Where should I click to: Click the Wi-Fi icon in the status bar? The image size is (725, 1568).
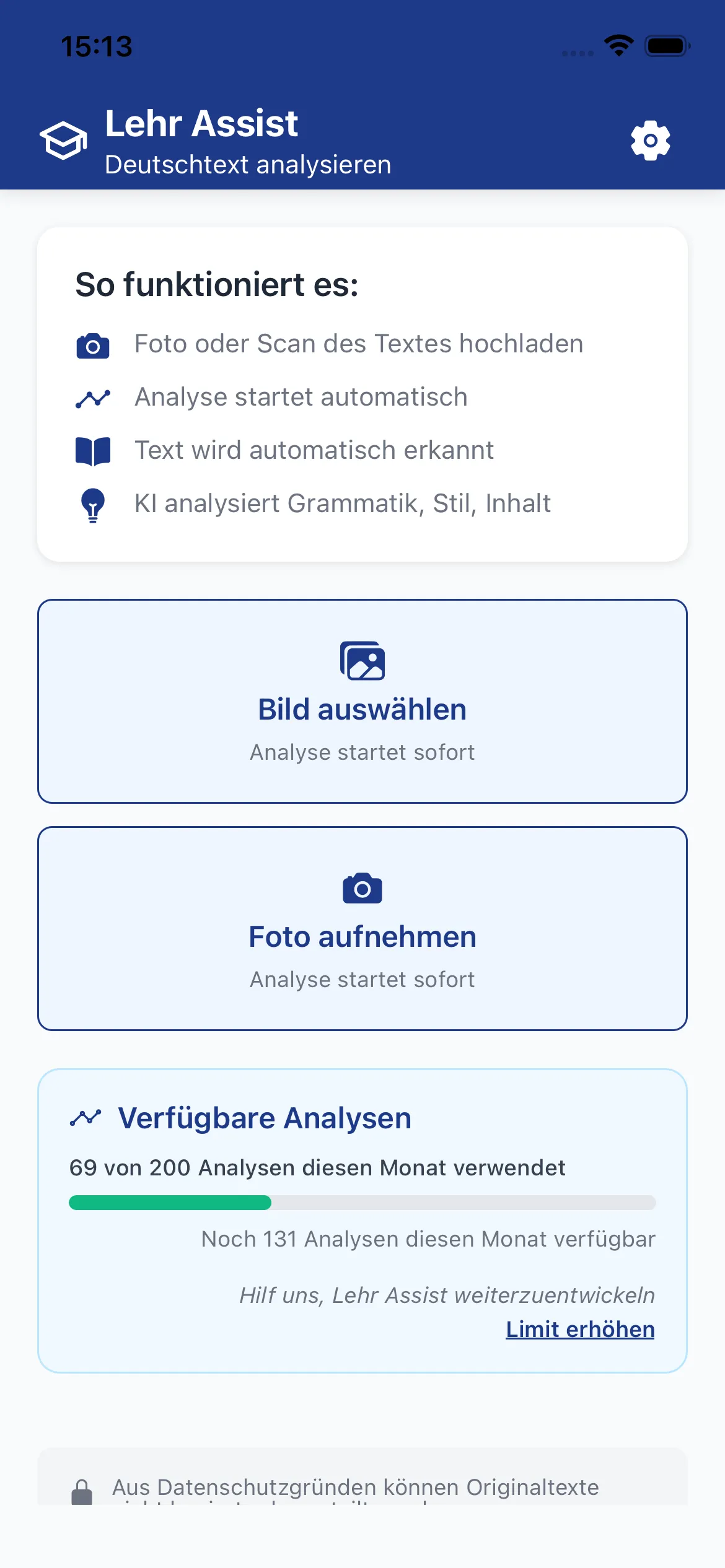[618, 44]
